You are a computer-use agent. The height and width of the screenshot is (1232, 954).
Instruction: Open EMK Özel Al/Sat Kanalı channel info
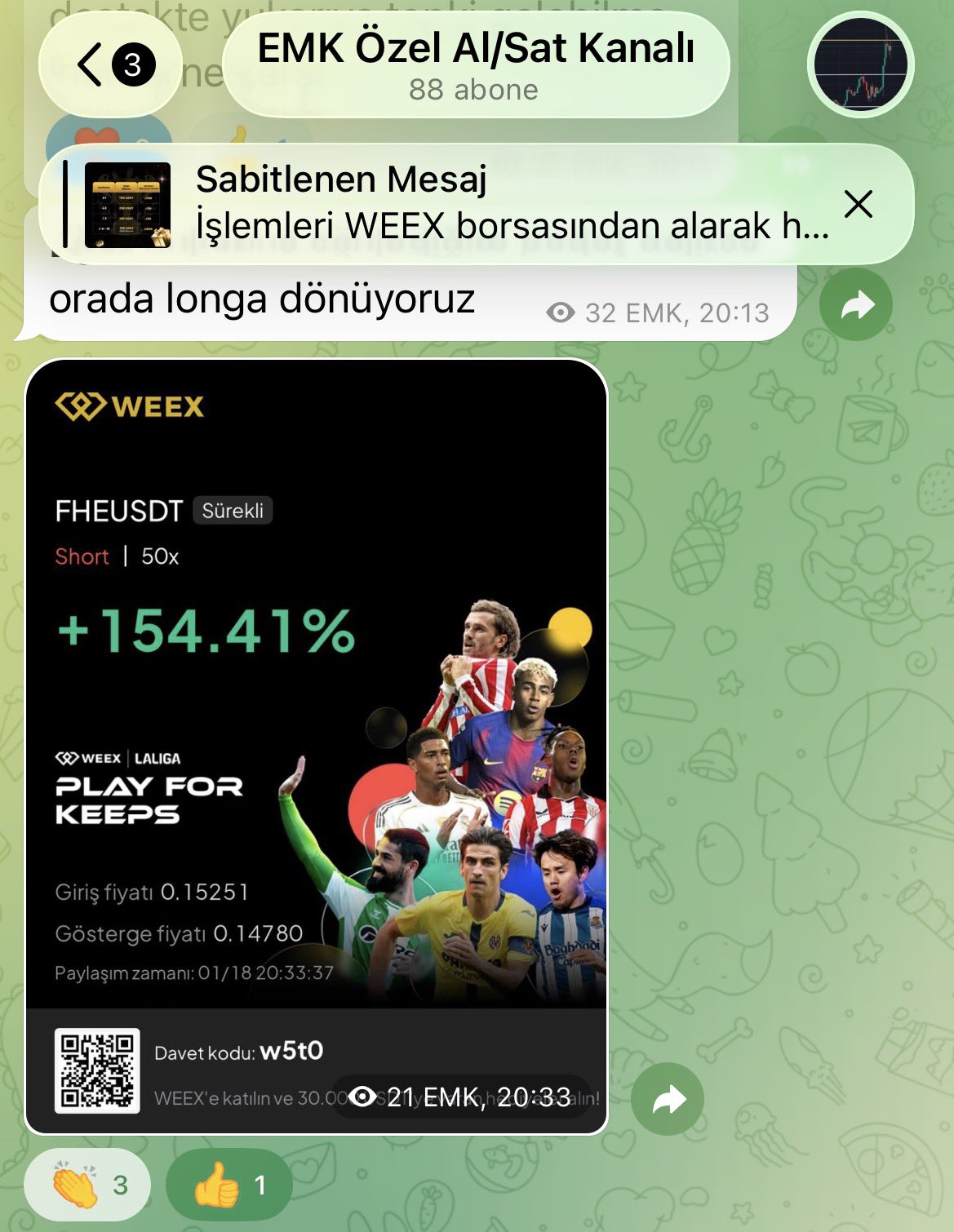click(x=475, y=64)
